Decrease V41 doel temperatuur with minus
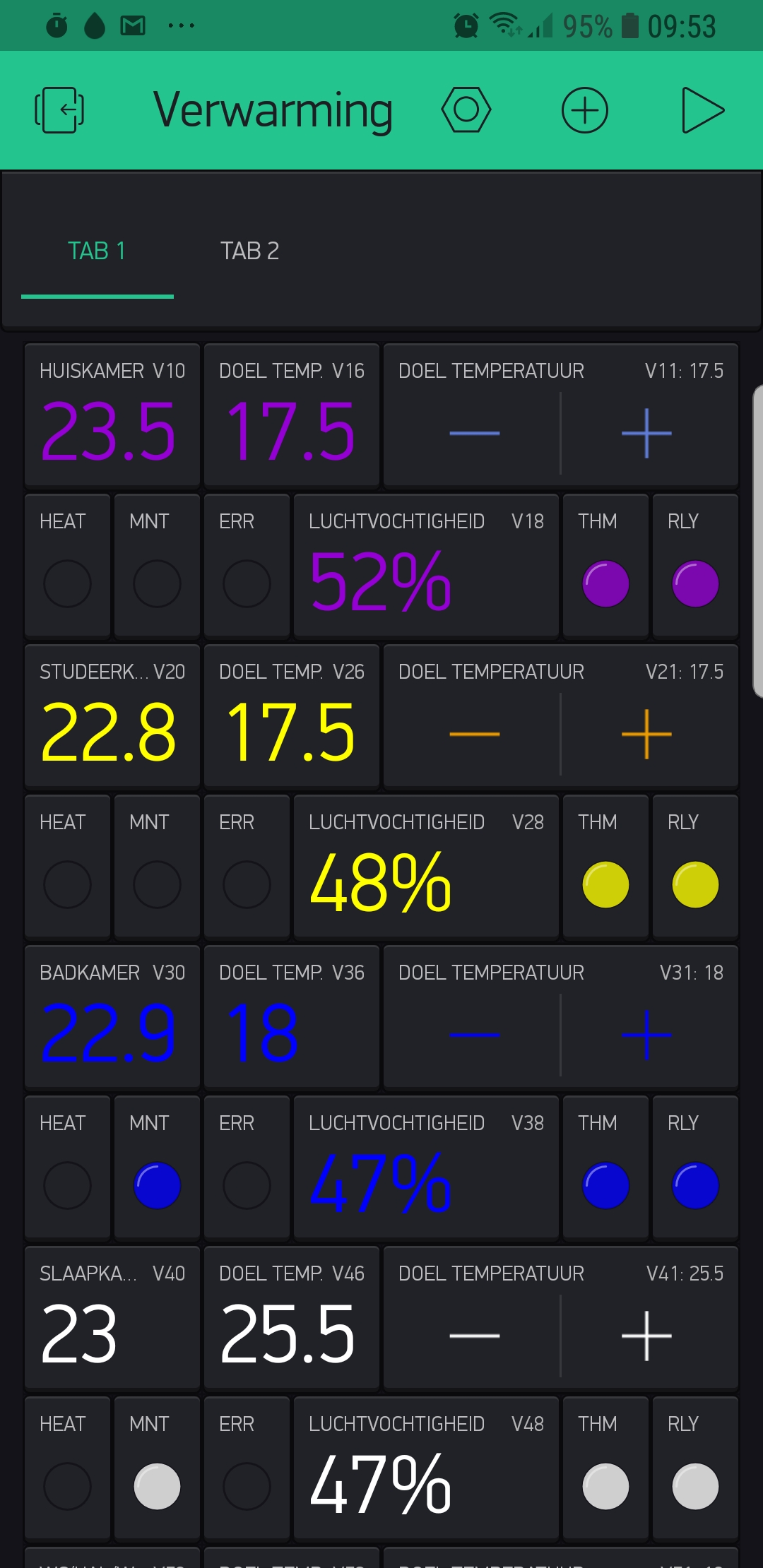 point(475,1336)
